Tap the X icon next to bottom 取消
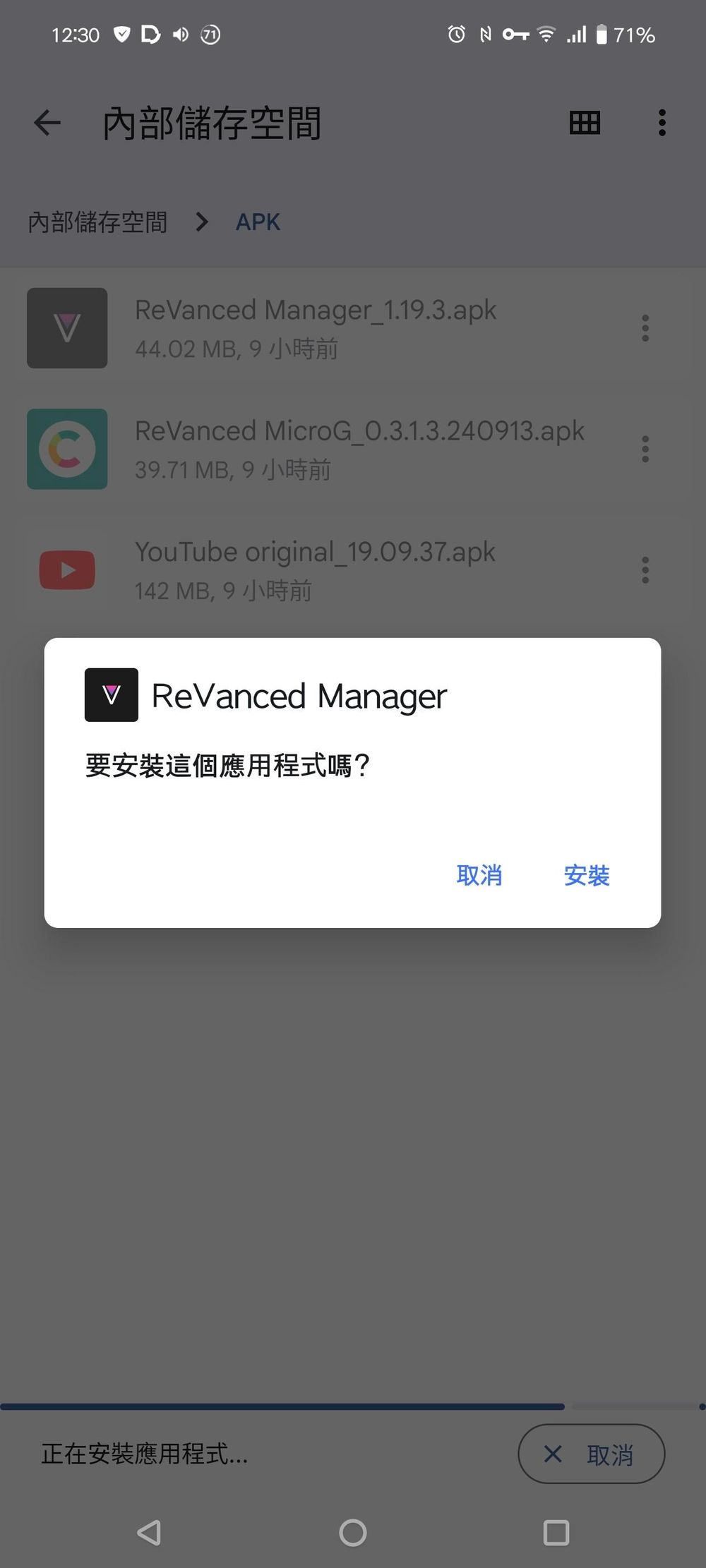 click(552, 1454)
